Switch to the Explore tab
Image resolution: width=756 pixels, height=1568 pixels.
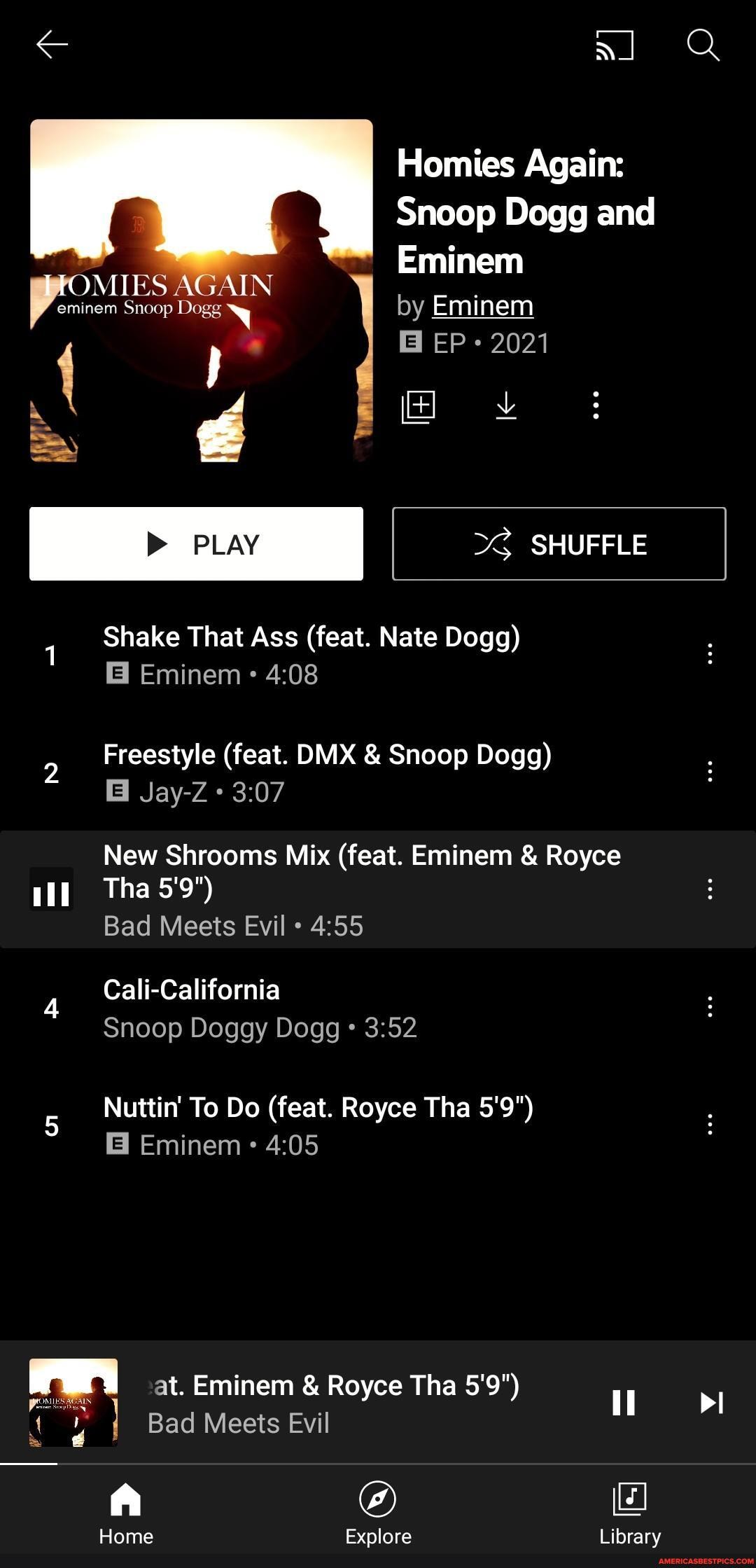pyautogui.click(x=378, y=1515)
